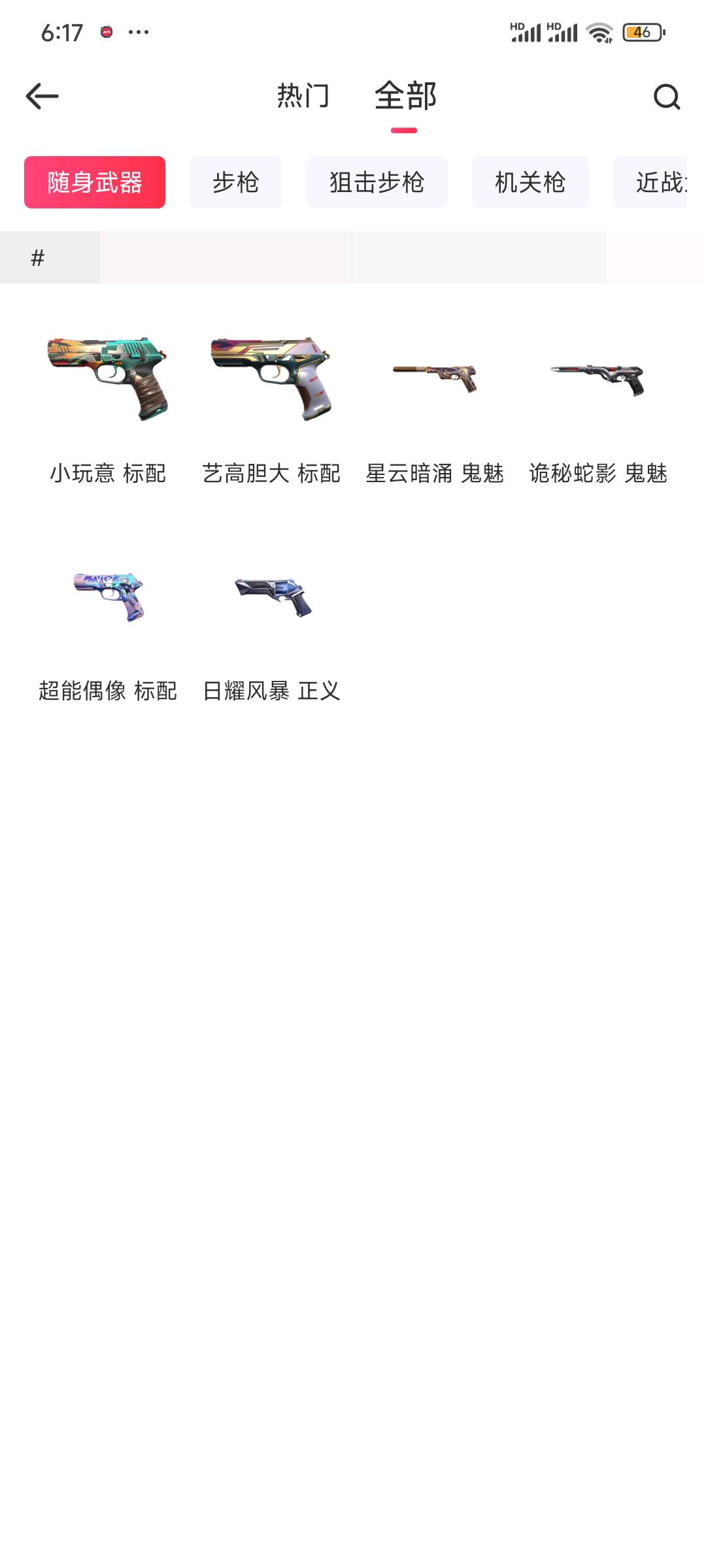The width and height of the screenshot is (706, 1568).
Task: Select 诡秘蛇影 鬼魅 skin
Action: [x=598, y=405]
